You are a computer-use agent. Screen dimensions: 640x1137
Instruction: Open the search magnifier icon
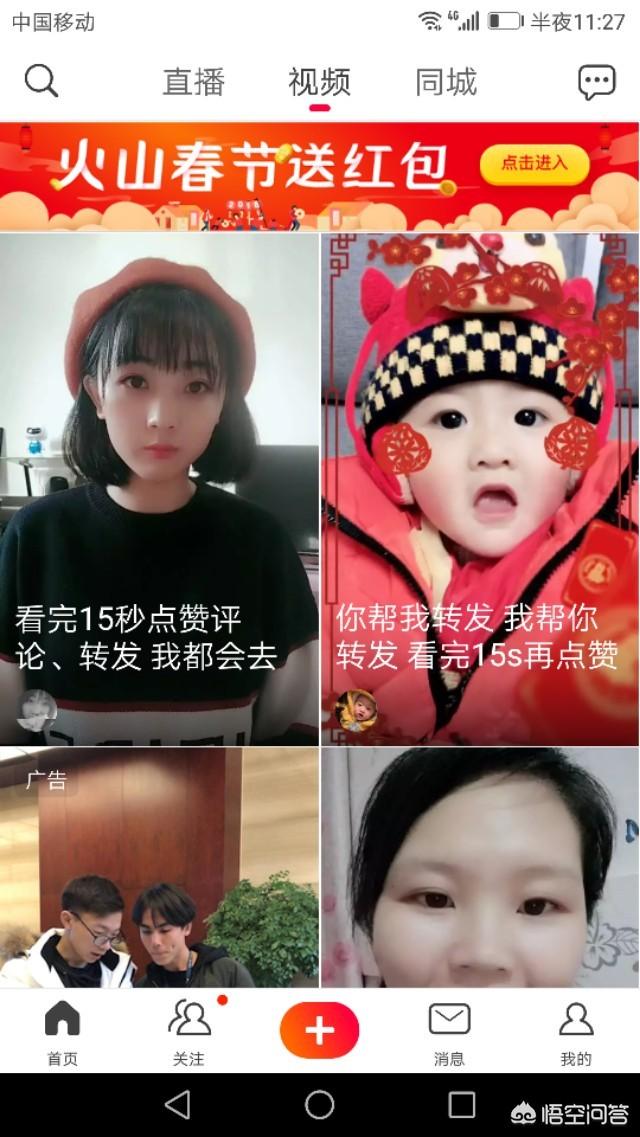click(41, 81)
